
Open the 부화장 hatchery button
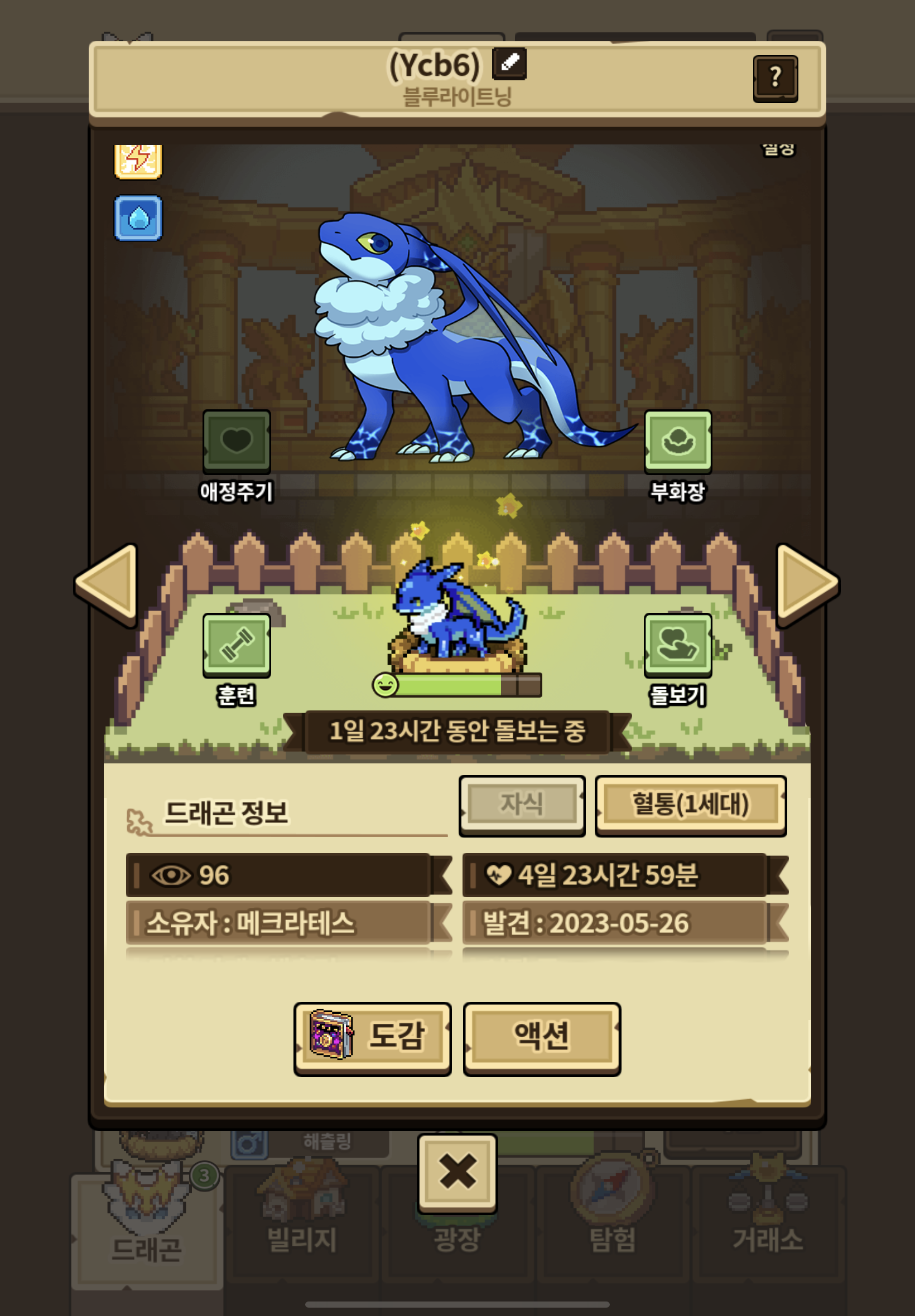point(678,441)
